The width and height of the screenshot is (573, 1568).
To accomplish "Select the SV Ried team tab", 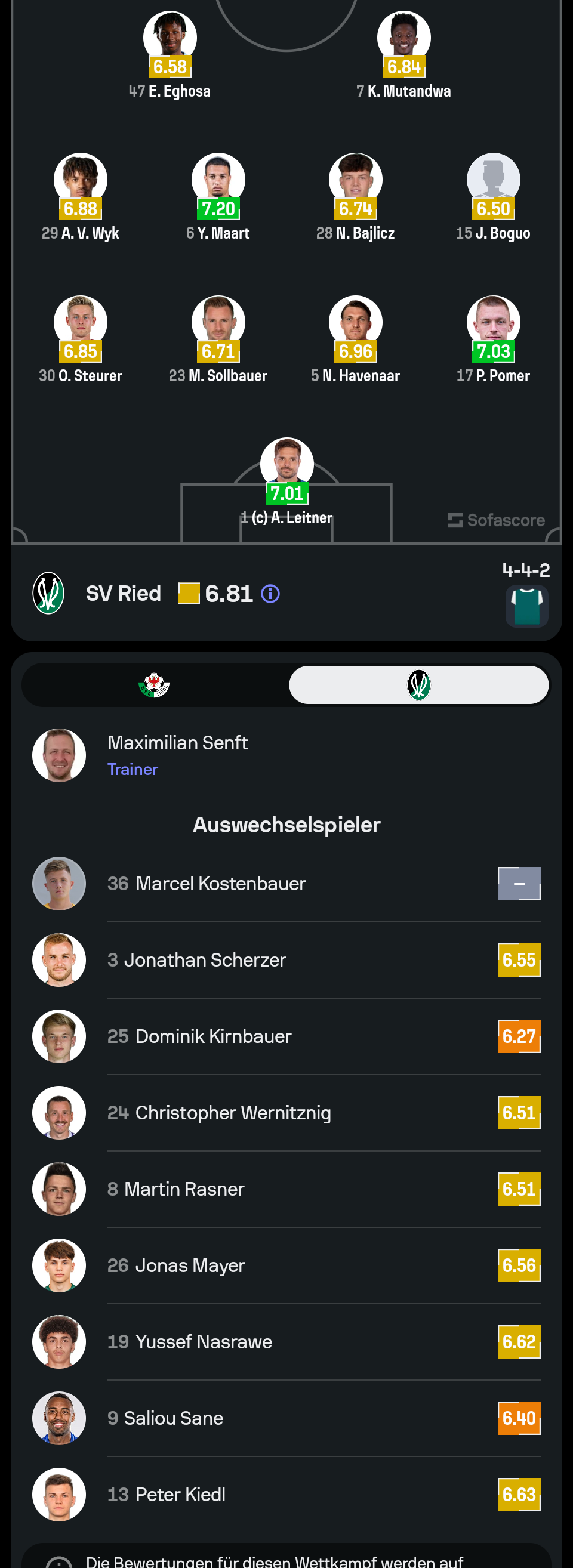I will (x=418, y=685).
